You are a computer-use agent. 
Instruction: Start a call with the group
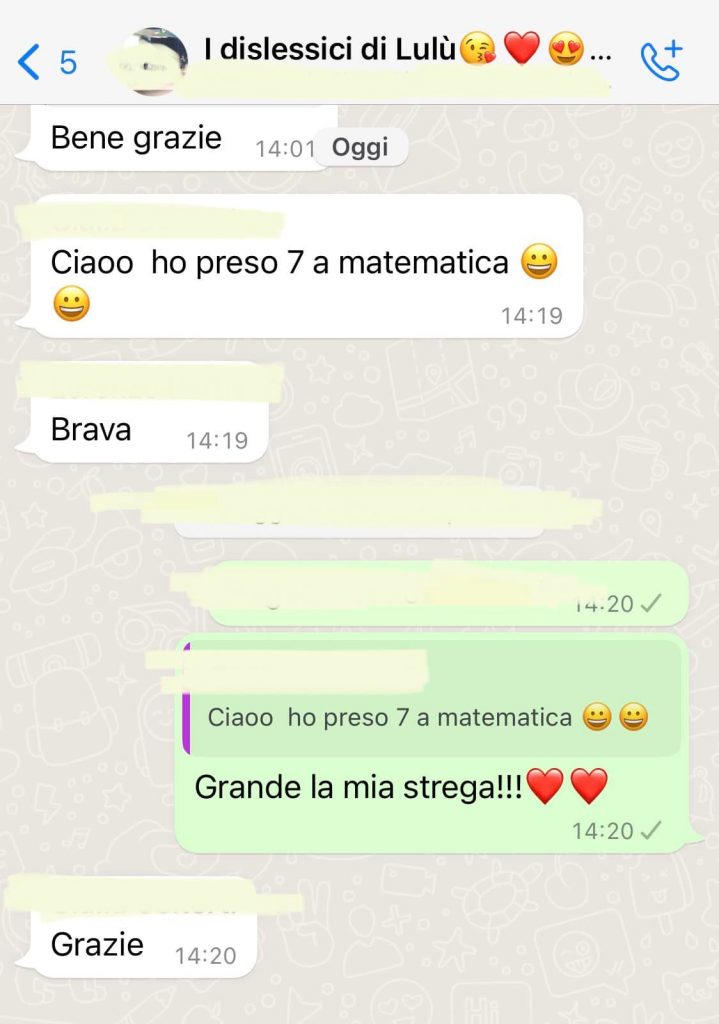(660, 62)
